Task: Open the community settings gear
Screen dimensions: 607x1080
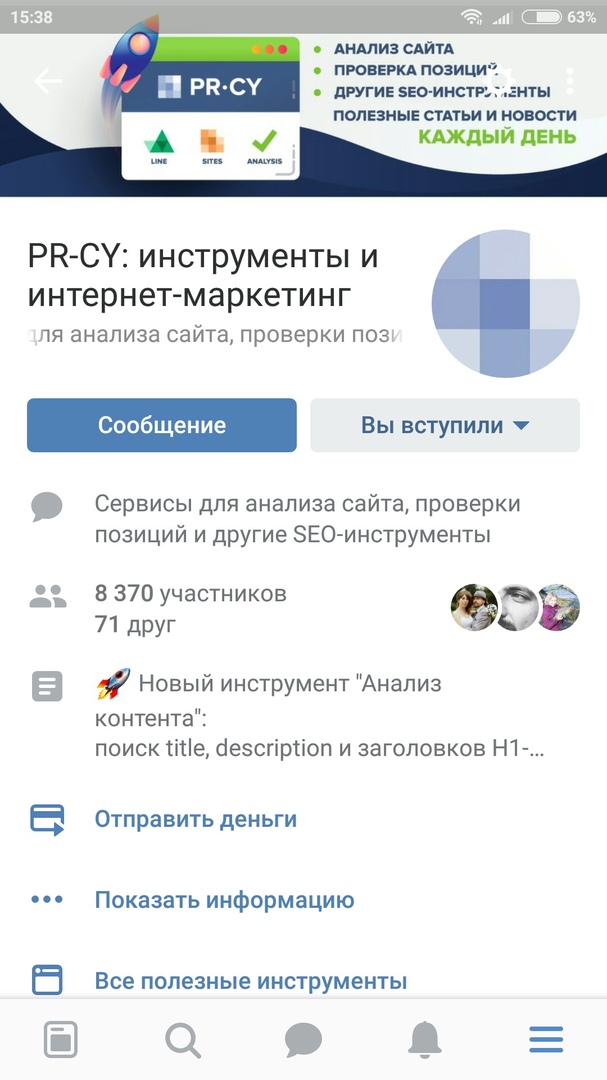Action: 505,79
